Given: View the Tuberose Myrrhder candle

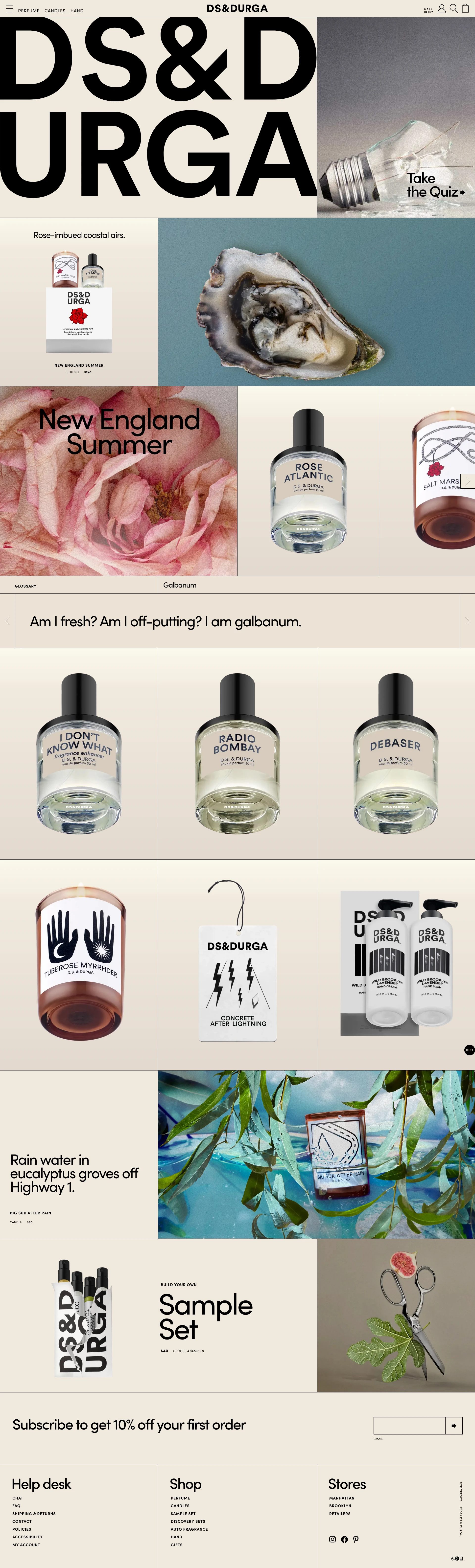Looking at the screenshot, I should coord(80,965).
